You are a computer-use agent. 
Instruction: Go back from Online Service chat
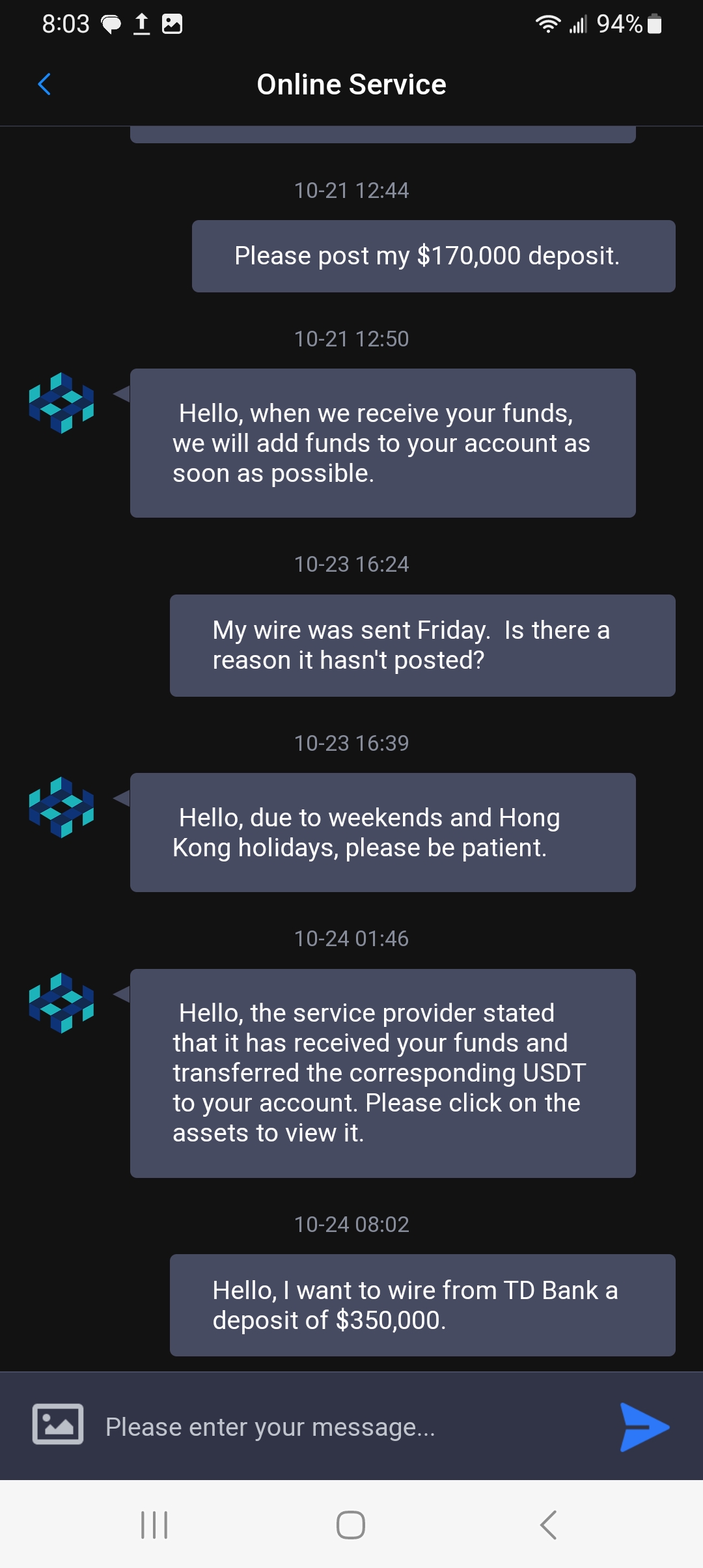point(44,84)
